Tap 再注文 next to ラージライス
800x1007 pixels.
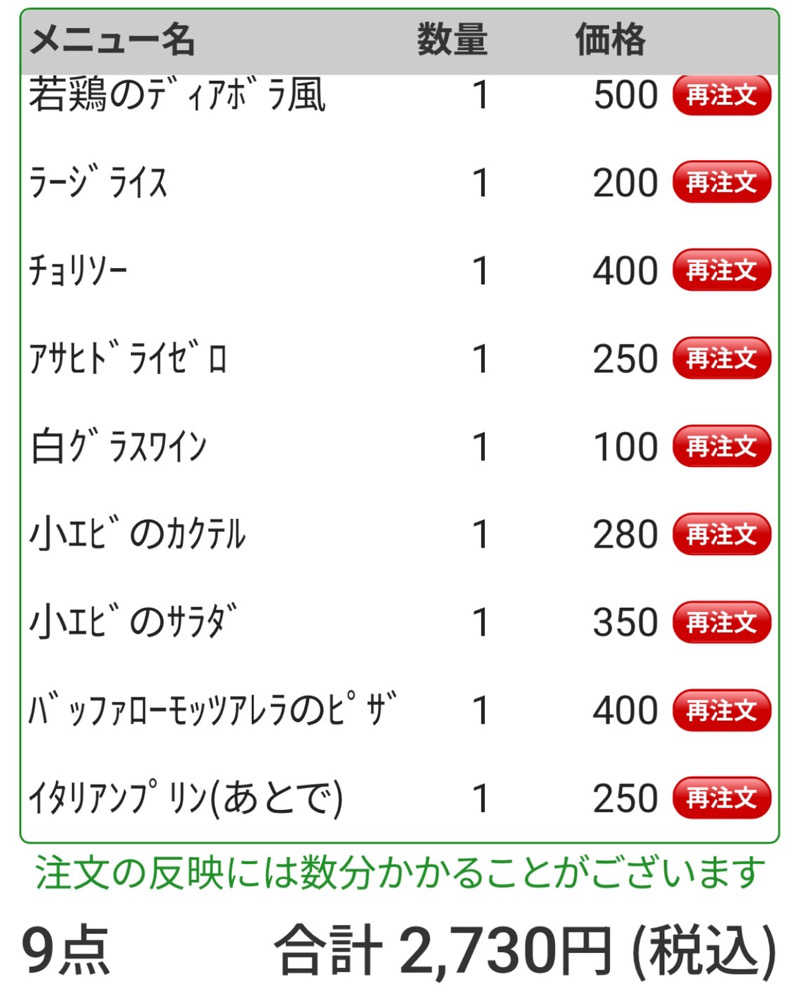(722, 183)
